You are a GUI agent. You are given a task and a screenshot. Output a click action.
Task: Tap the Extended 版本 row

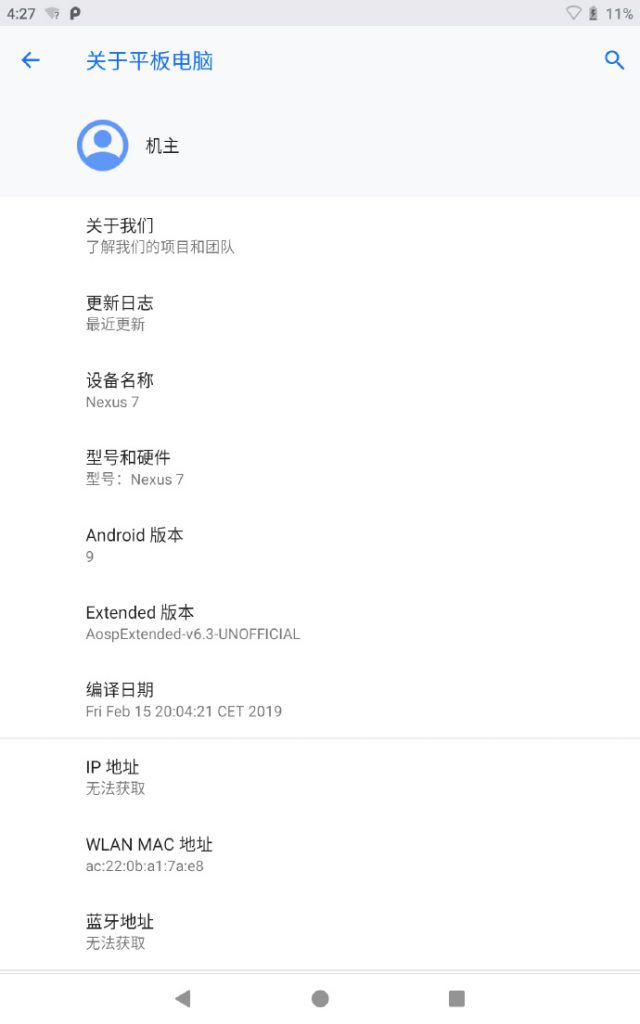(x=320, y=622)
